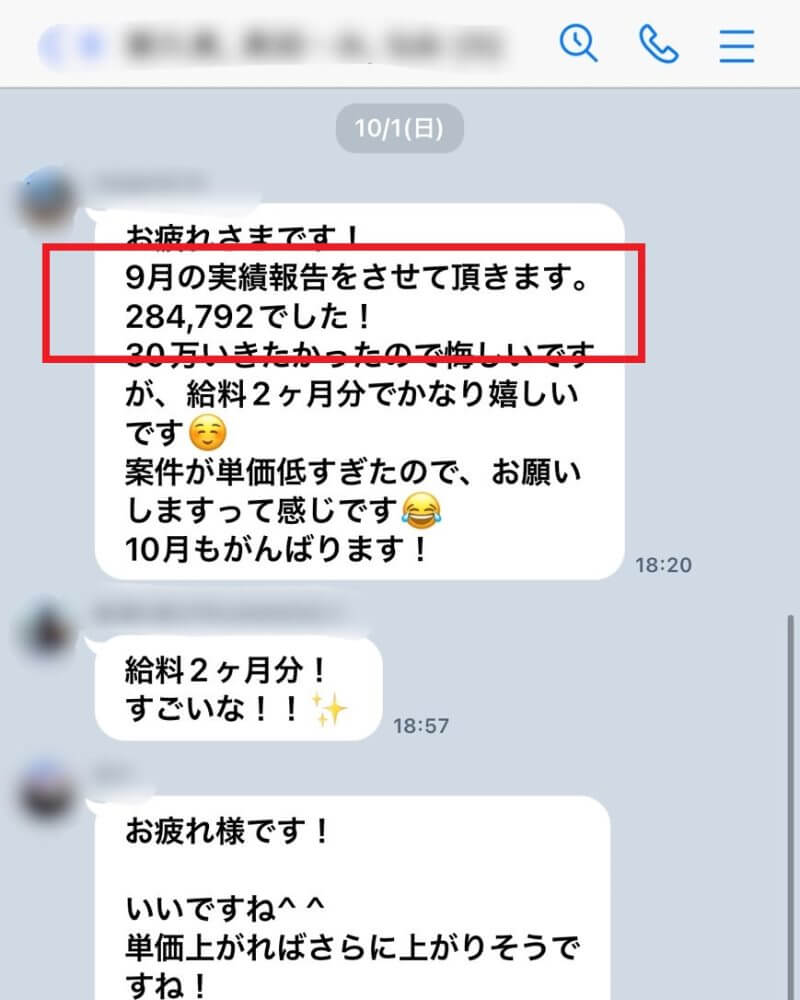The image size is (800, 1000).
Task: Open the chat search magnifier icon
Action: 578,43
